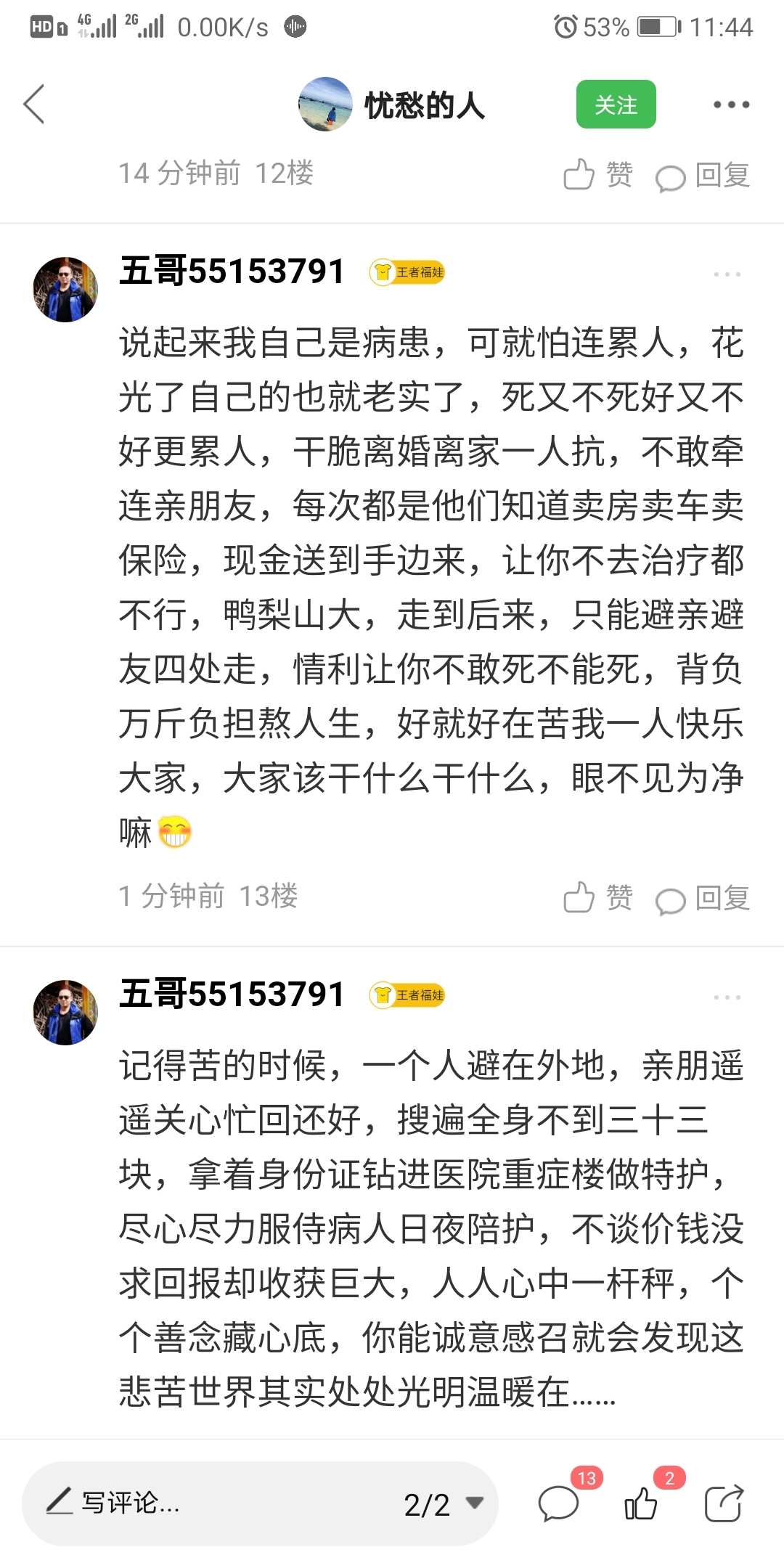
Task: Open 五哥55153791's avatar on the 13楼 comment
Action: [x=65, y=289]
